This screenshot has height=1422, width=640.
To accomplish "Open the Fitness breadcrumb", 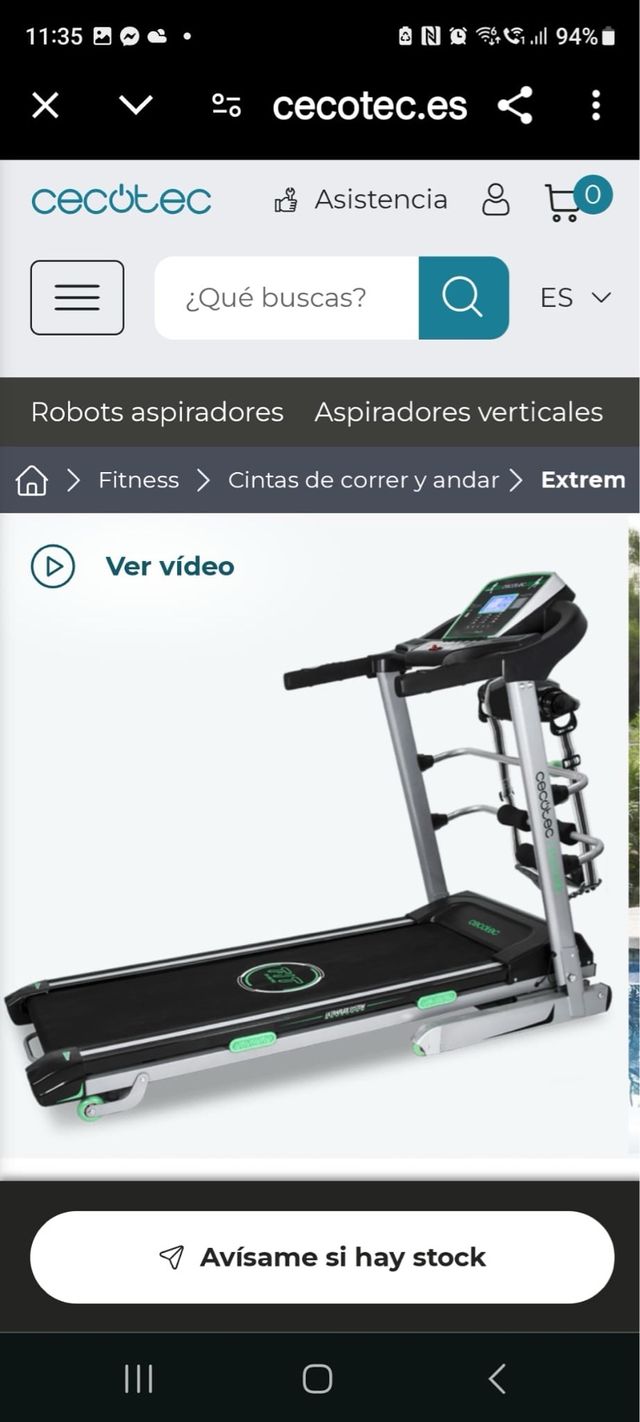I will pyautogui.click(x=138, y=480).
